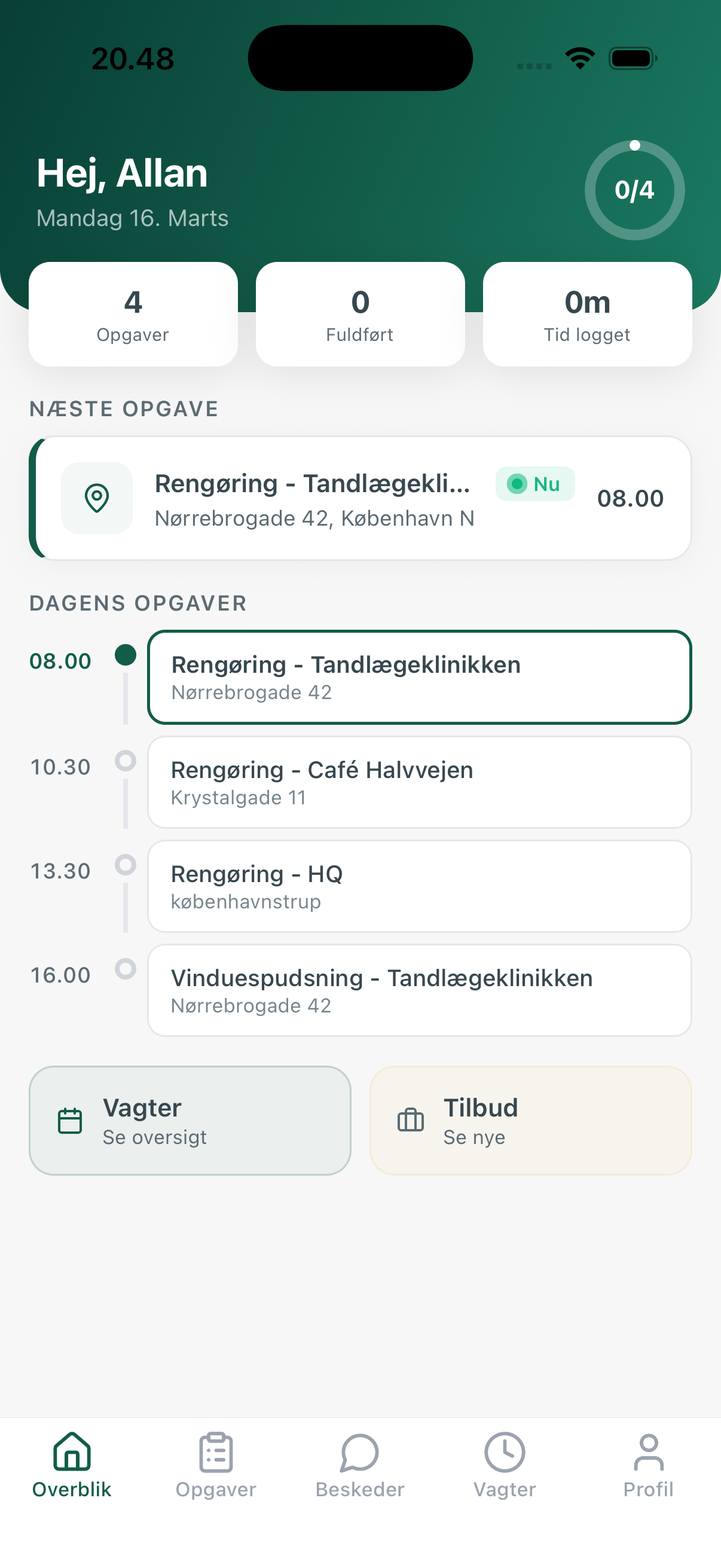Open the Vagter Se oversigt shortcut
This screenshot has height=1568, width=721.
coord(190,1121)
